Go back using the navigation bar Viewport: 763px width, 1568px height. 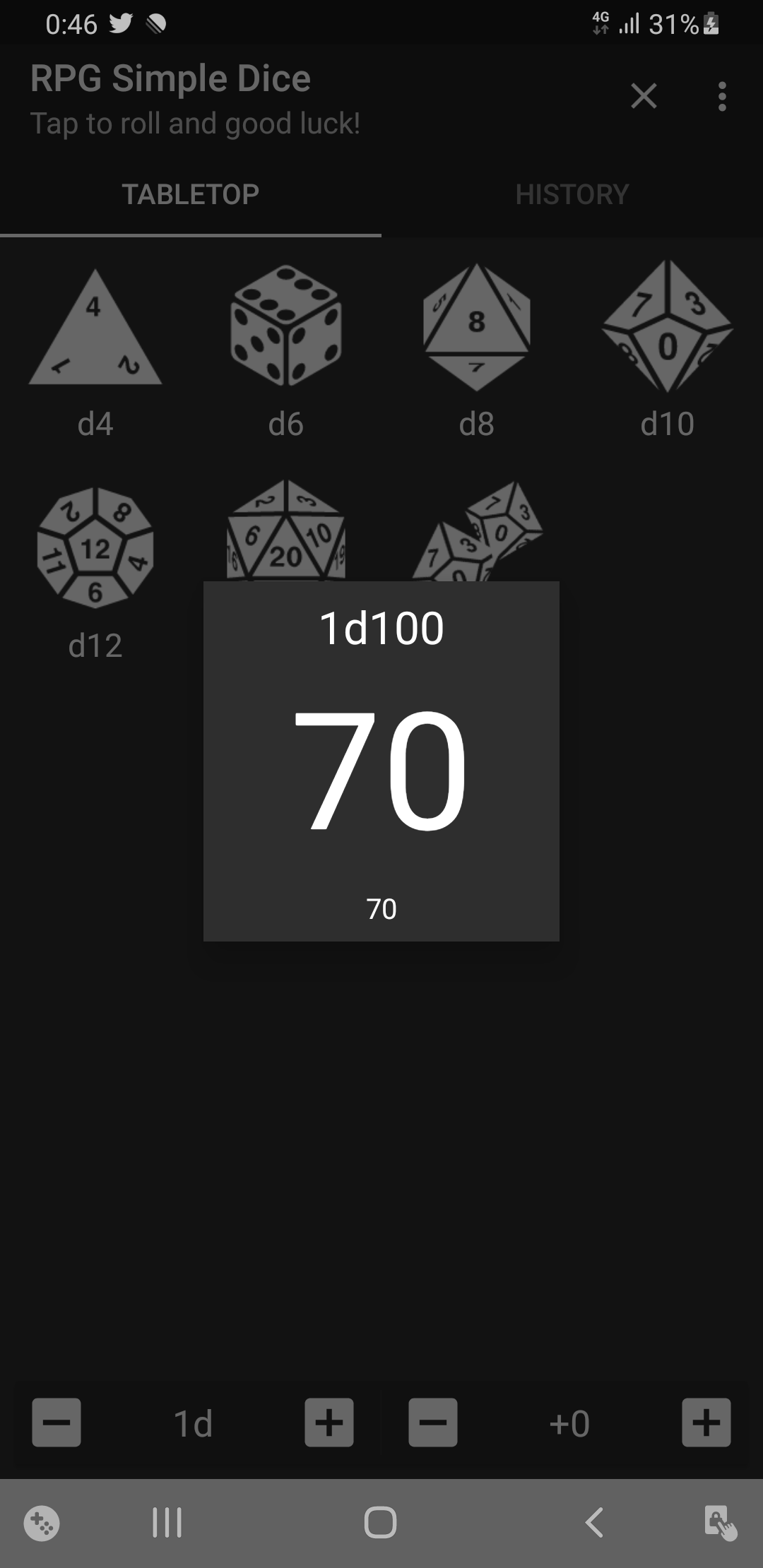pos(594,1522)
